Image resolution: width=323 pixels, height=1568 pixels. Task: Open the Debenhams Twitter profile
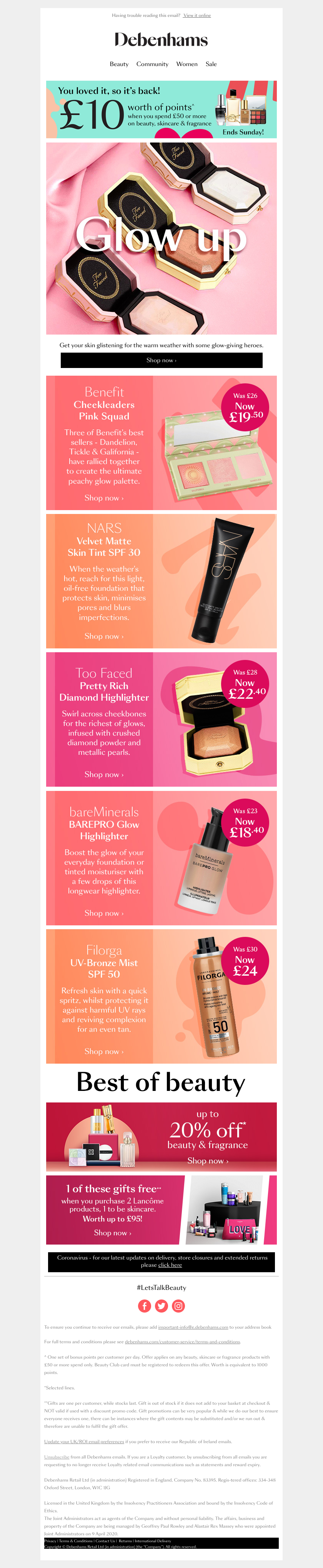pos(161,1306)
